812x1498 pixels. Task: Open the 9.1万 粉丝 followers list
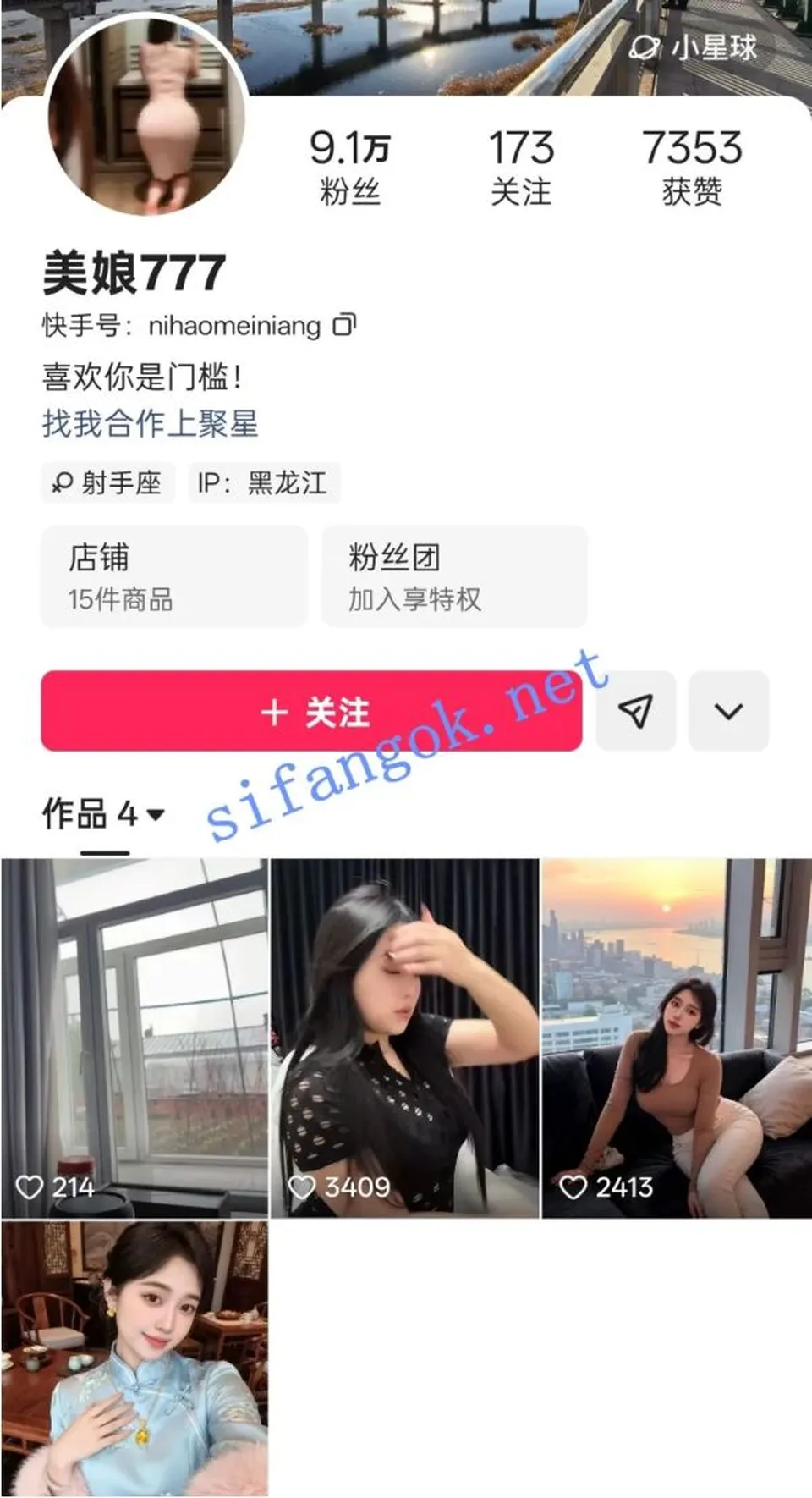pyautogui.click(x=349, y=167)
